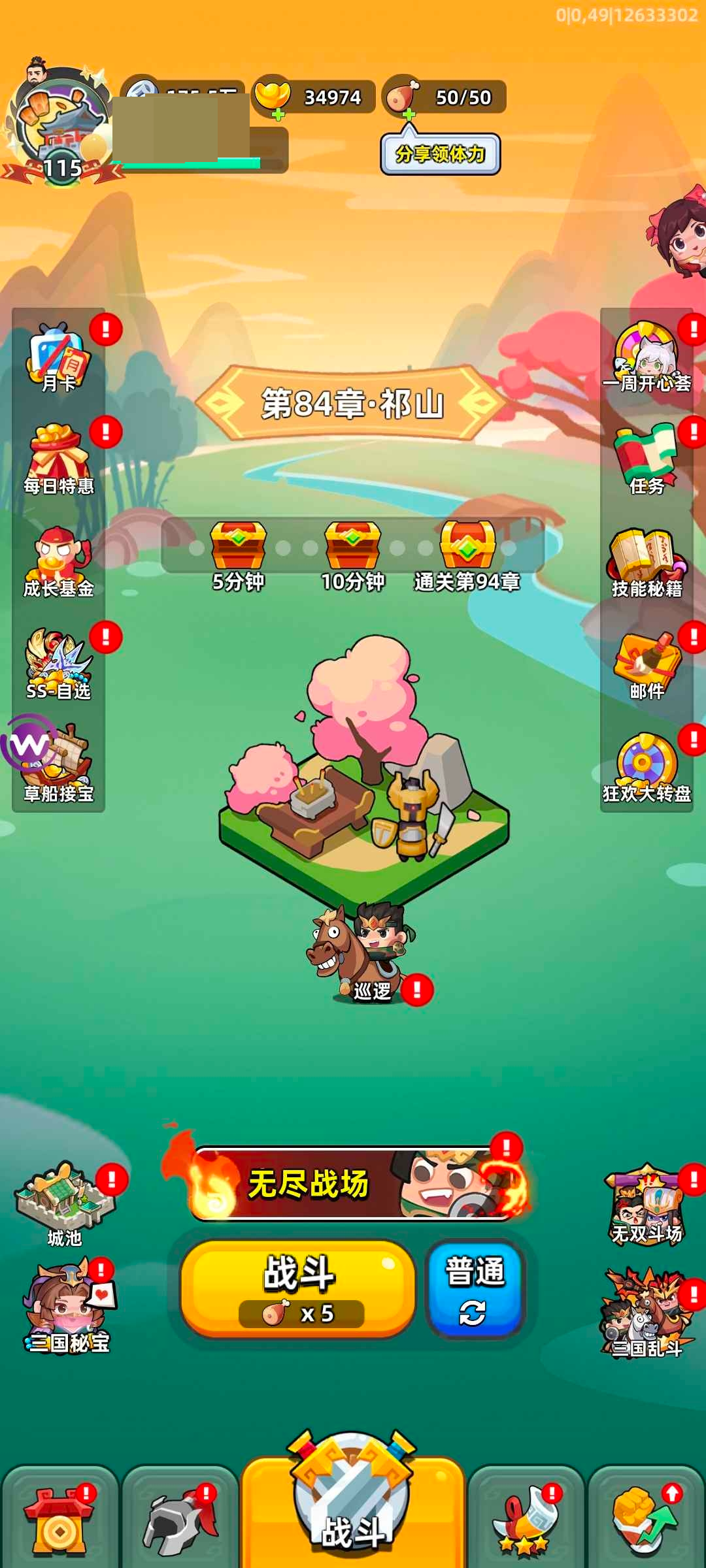The height and width of the screenshot is (1568, 706).
Task: Open the 草船接宝 event
Action: [58, 764]
